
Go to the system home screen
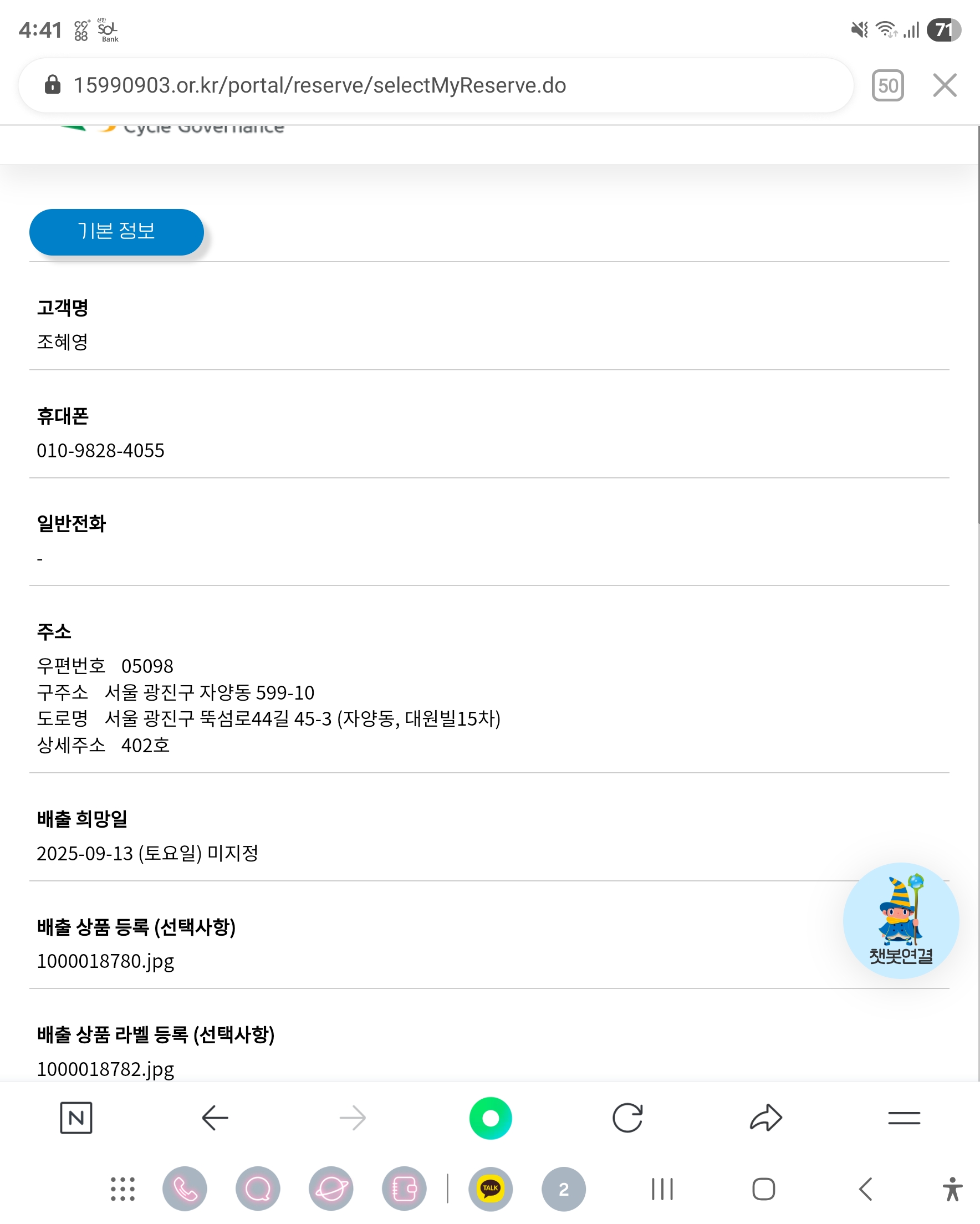pyautogui.click(x=764, y=1189)
